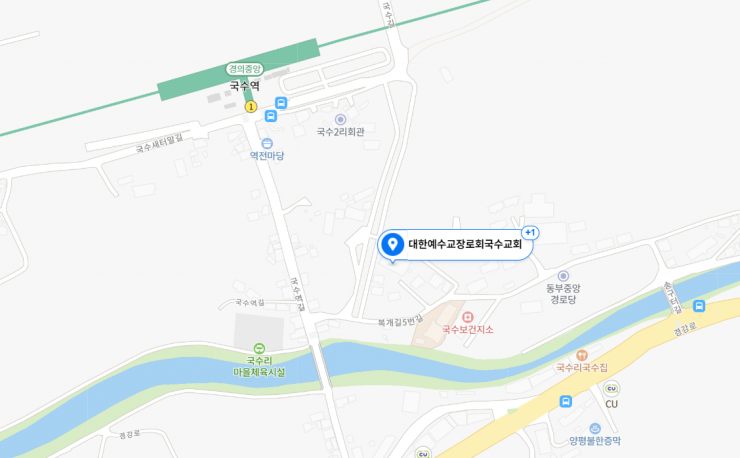Select 국수역 station on the map

pos(244,85)
